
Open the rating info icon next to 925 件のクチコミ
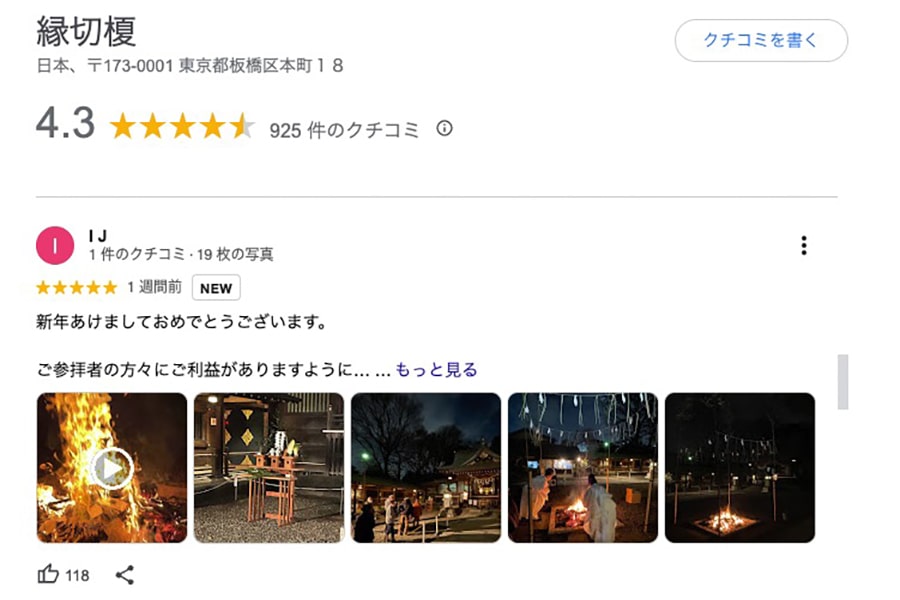[445, 128]
